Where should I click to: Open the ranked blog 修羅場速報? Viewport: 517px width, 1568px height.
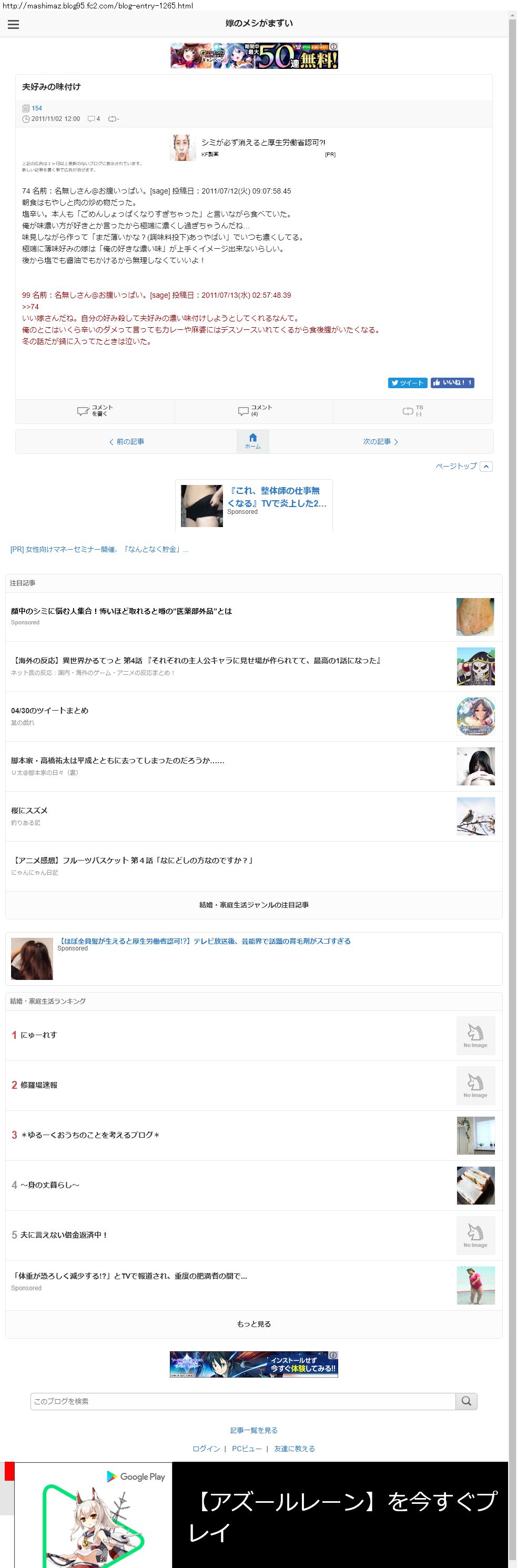(254, 1085)
